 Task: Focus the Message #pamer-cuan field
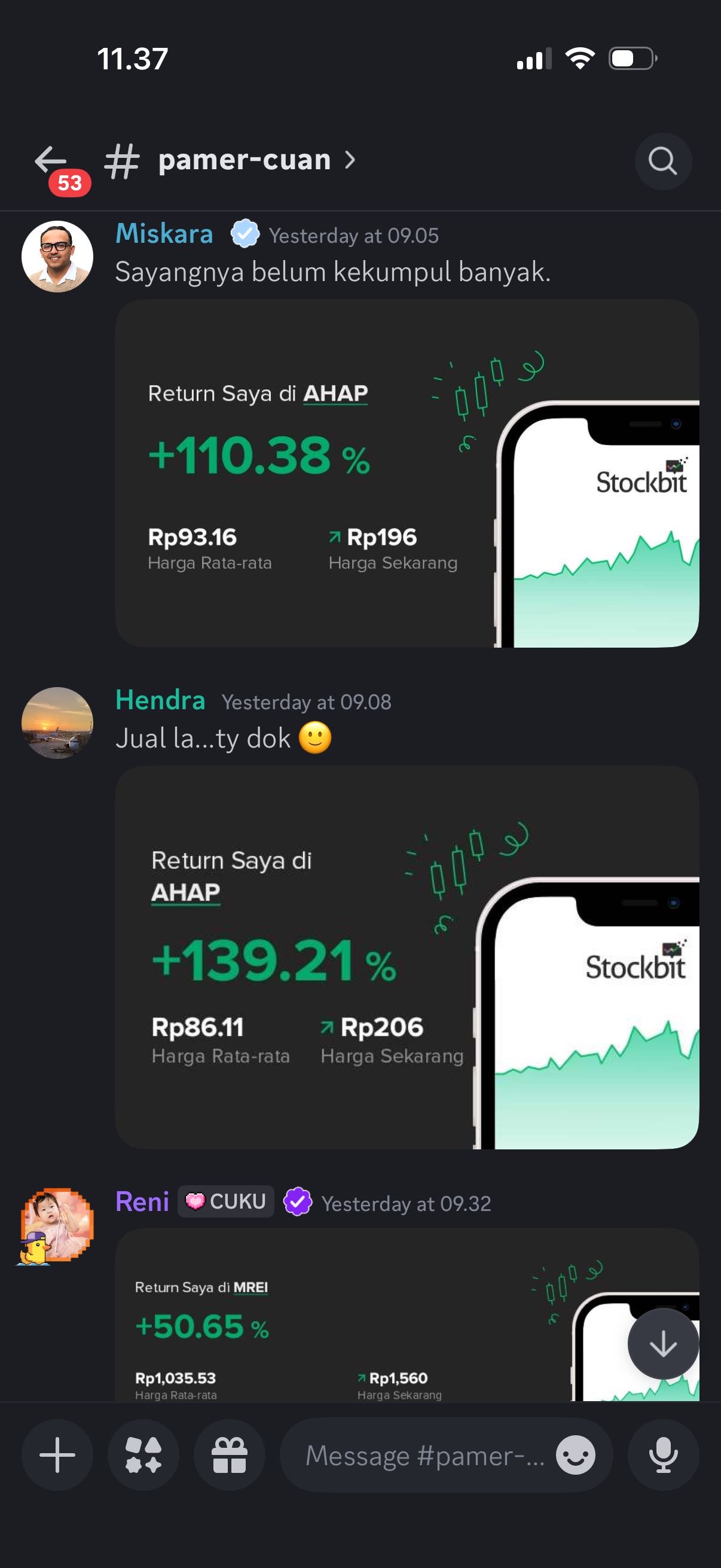pos(424,1455)
